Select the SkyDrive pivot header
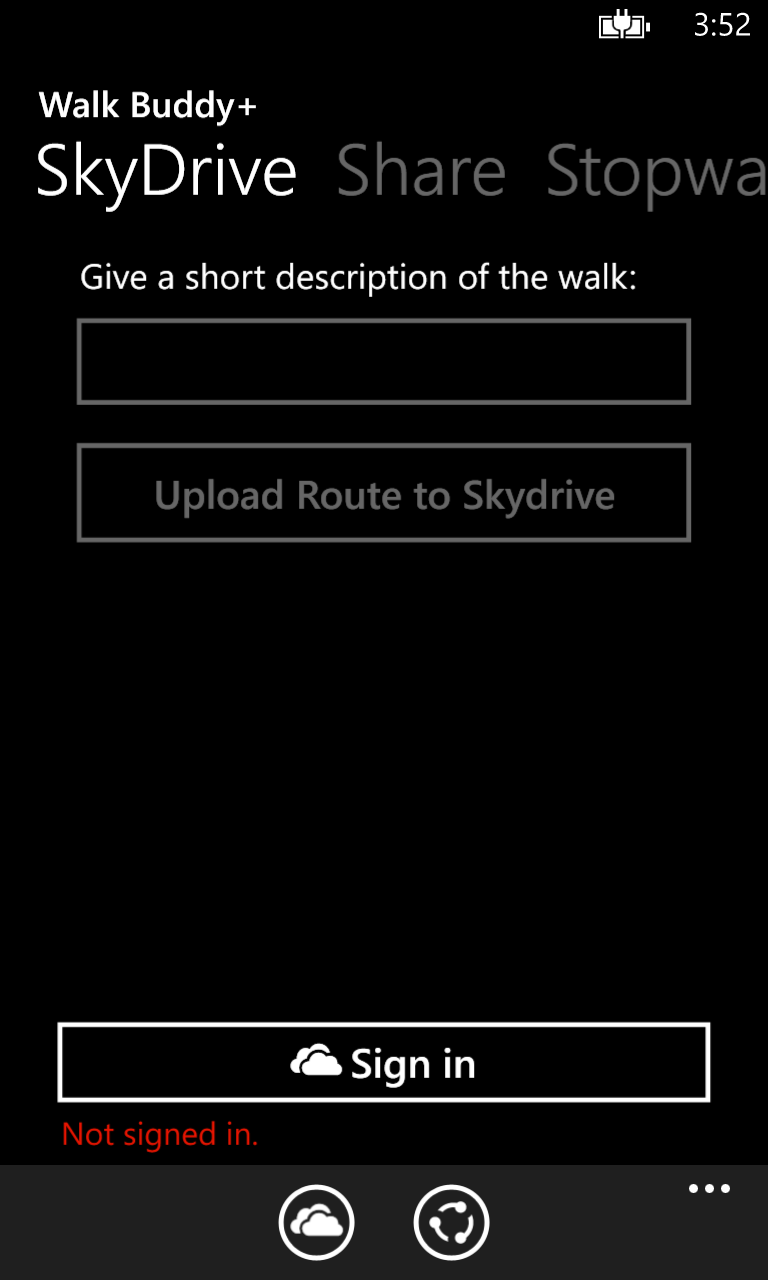 tap(166, 170)
